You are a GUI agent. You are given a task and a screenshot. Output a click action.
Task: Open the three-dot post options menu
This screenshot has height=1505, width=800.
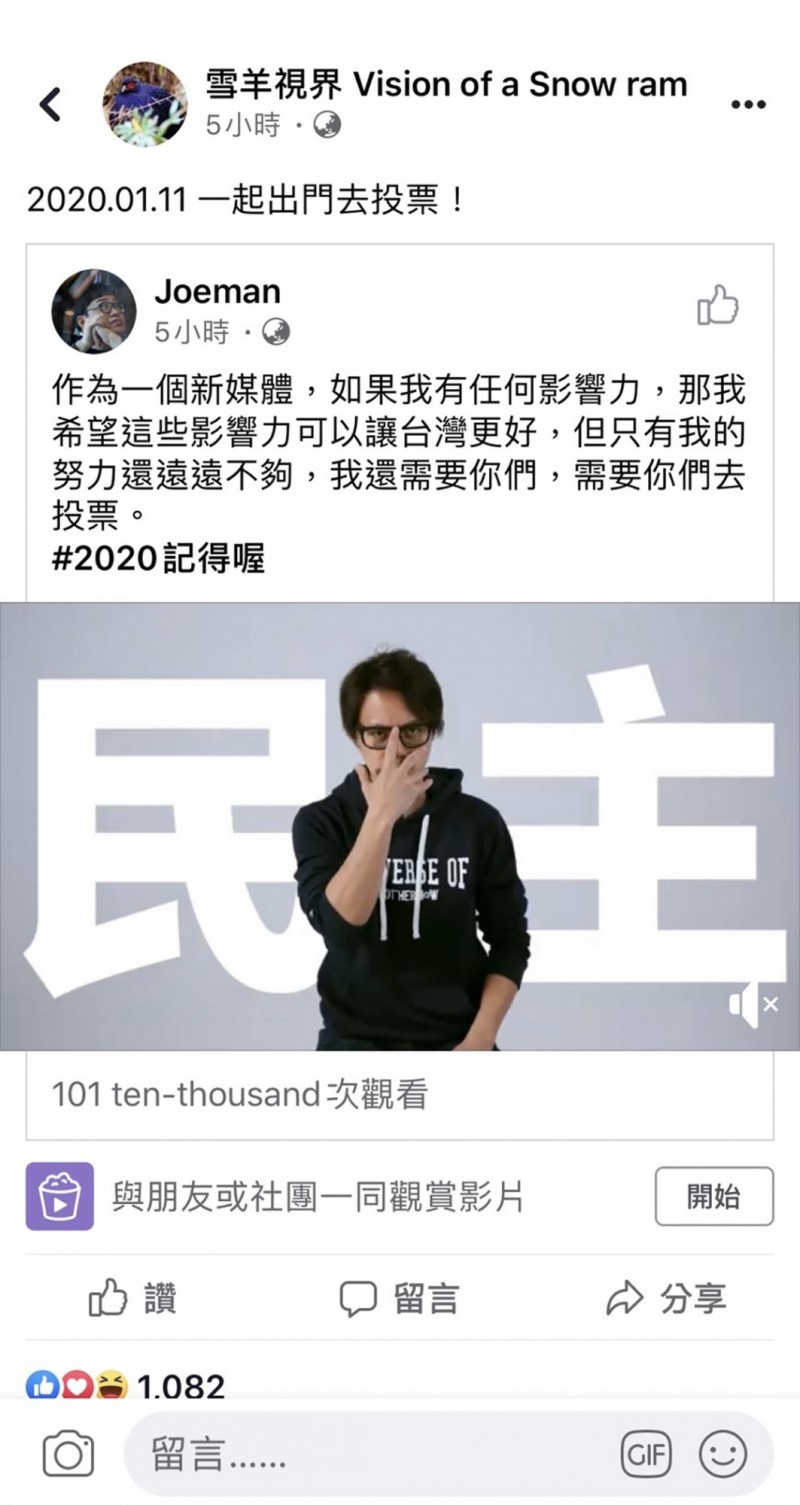click(x=748, y=105)
